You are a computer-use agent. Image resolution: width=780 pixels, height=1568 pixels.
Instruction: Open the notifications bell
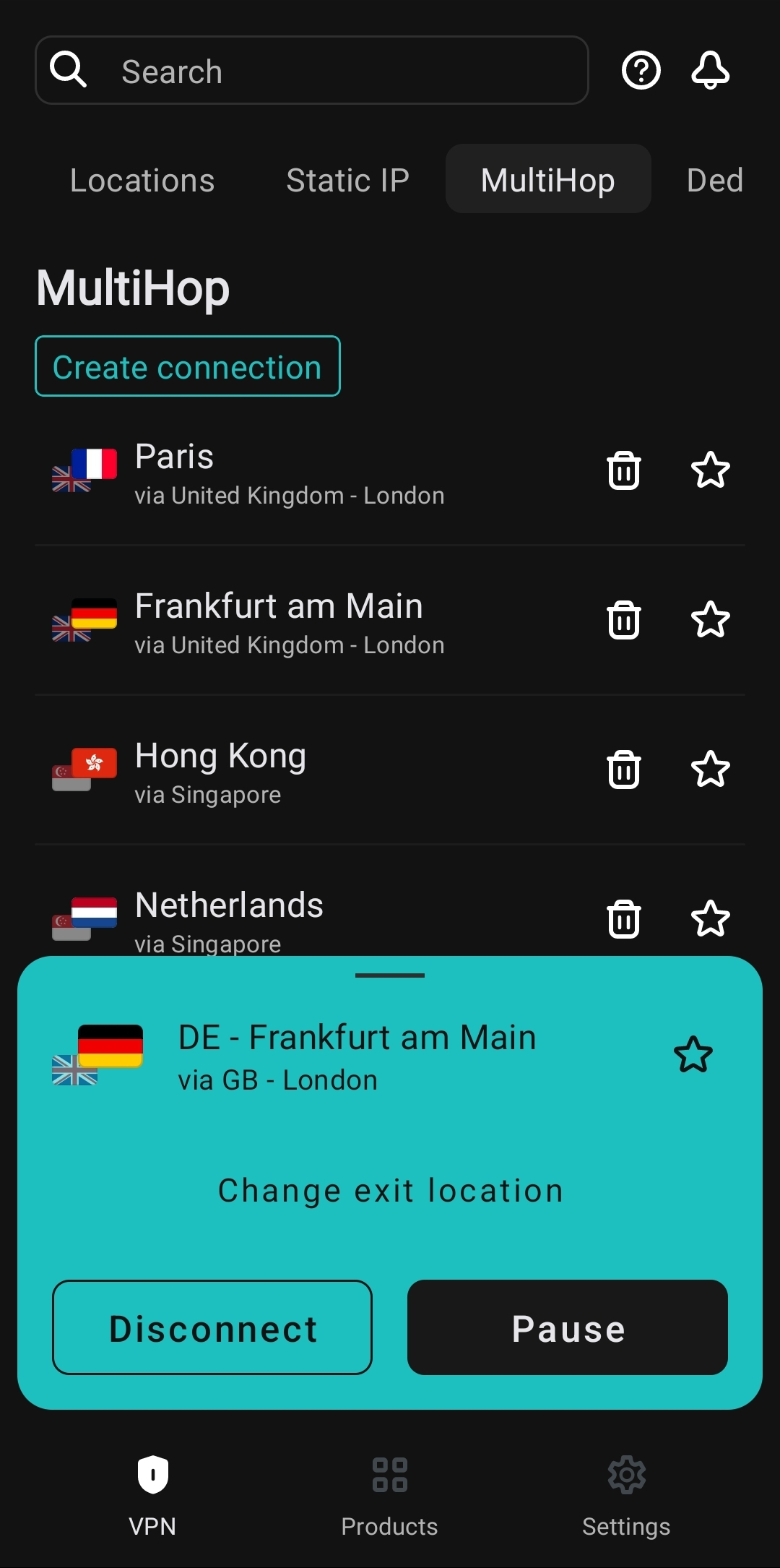(x=711, y=70)
